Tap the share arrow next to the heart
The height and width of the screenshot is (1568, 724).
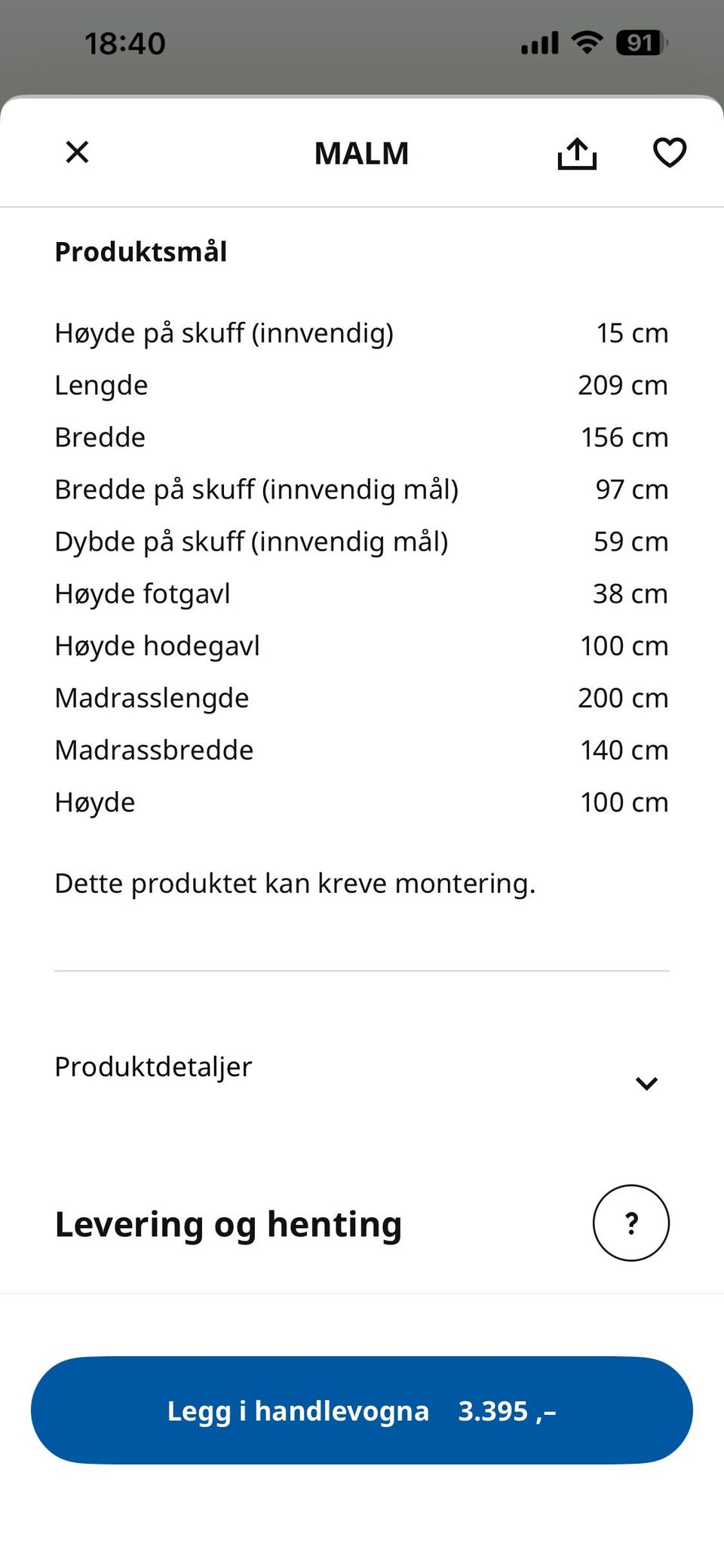pos(576,152)
